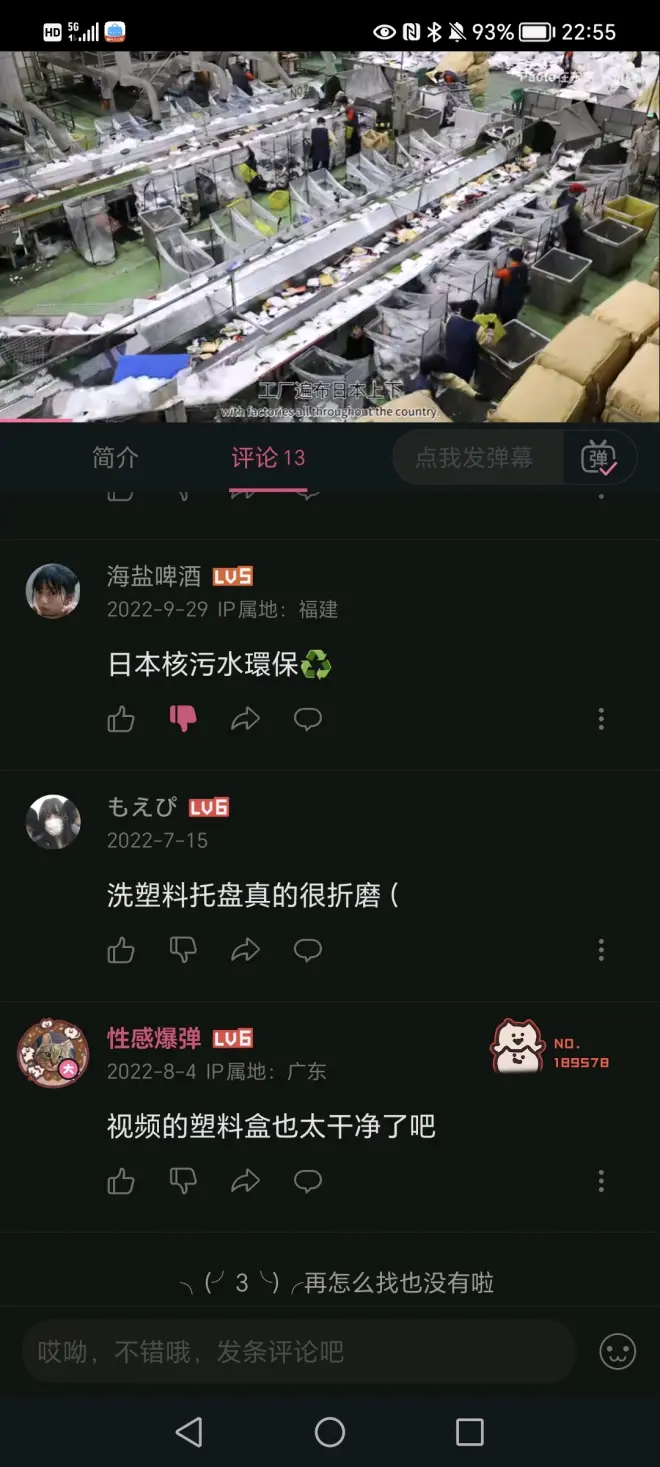Like 海盐啤酒's comment
The width and height of the screenshot is (660, 1467).
(x=121, y=719)
